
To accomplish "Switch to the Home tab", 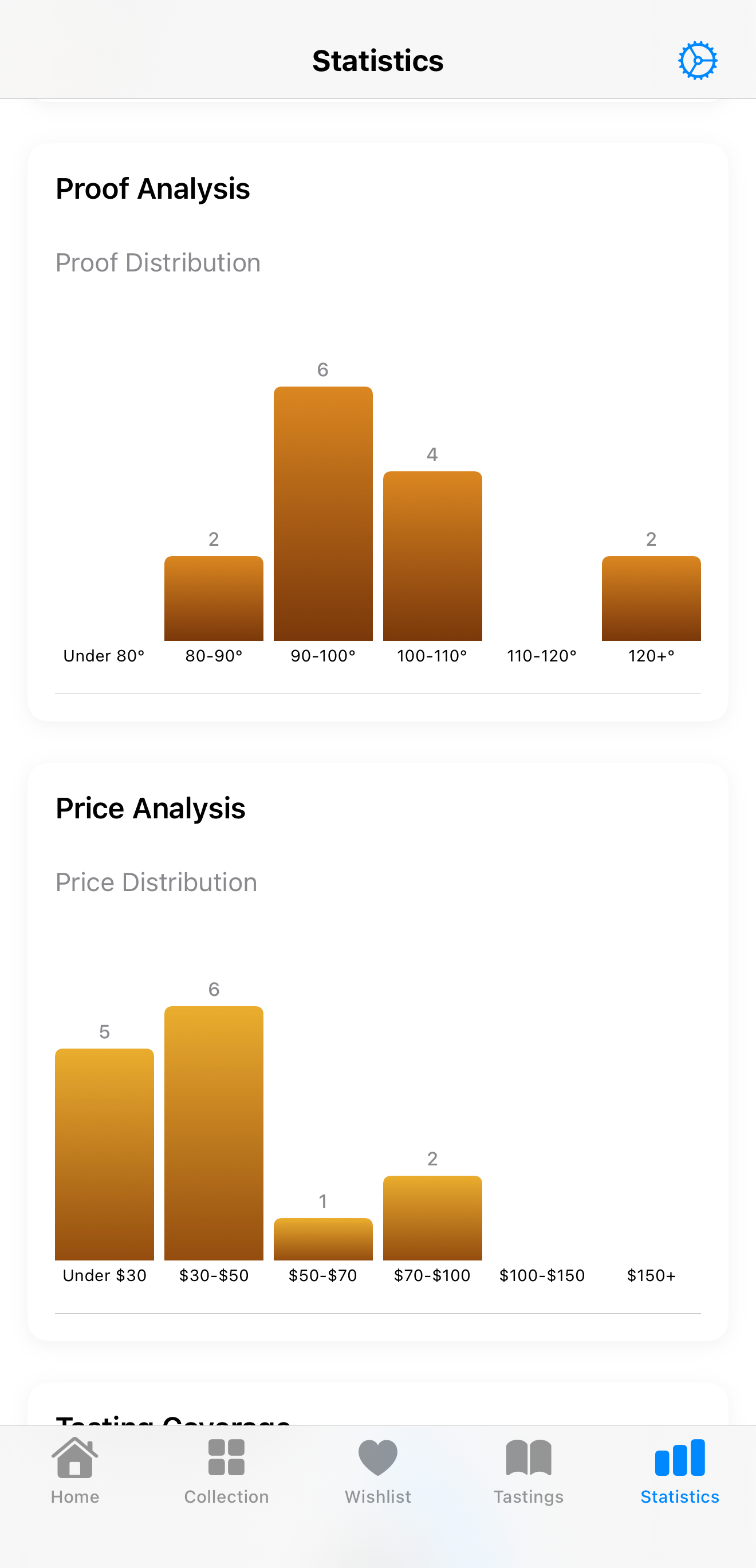I will (75, 1473).
